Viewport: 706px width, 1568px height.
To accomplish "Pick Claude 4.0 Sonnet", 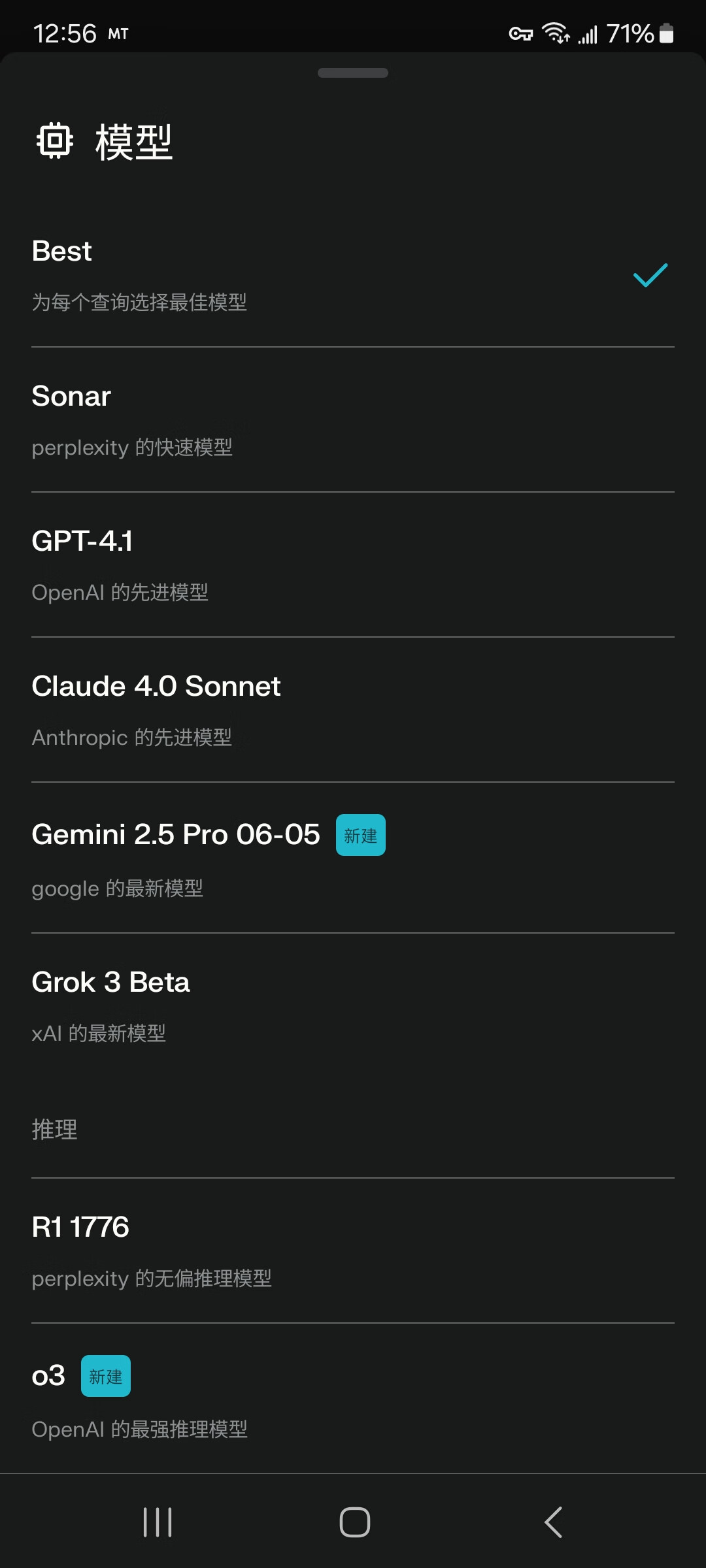I will click(353, 710).
